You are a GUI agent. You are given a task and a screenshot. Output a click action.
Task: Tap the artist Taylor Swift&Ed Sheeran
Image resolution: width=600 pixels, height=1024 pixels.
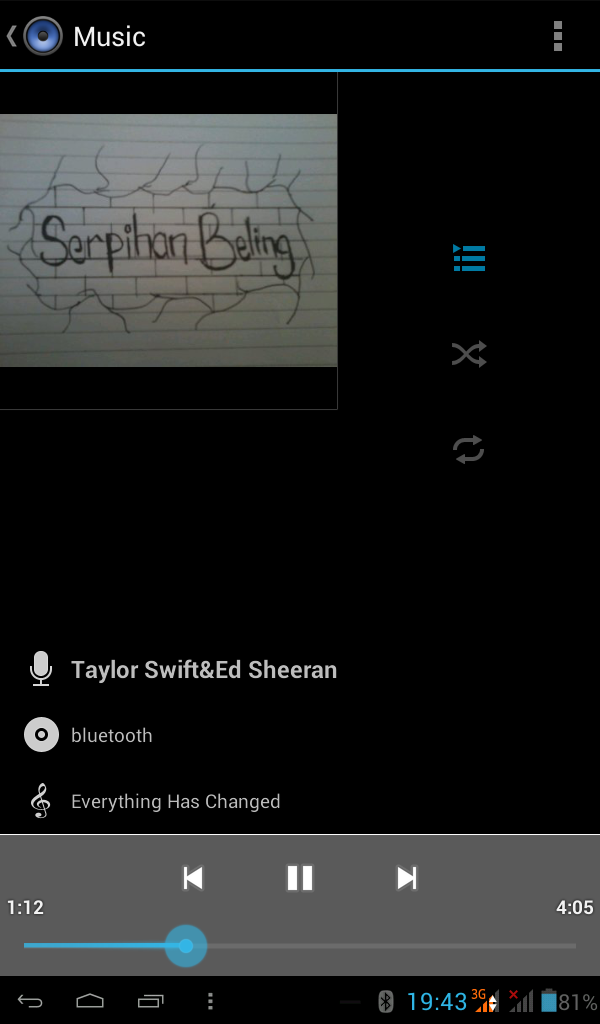[x=203, y=670]
